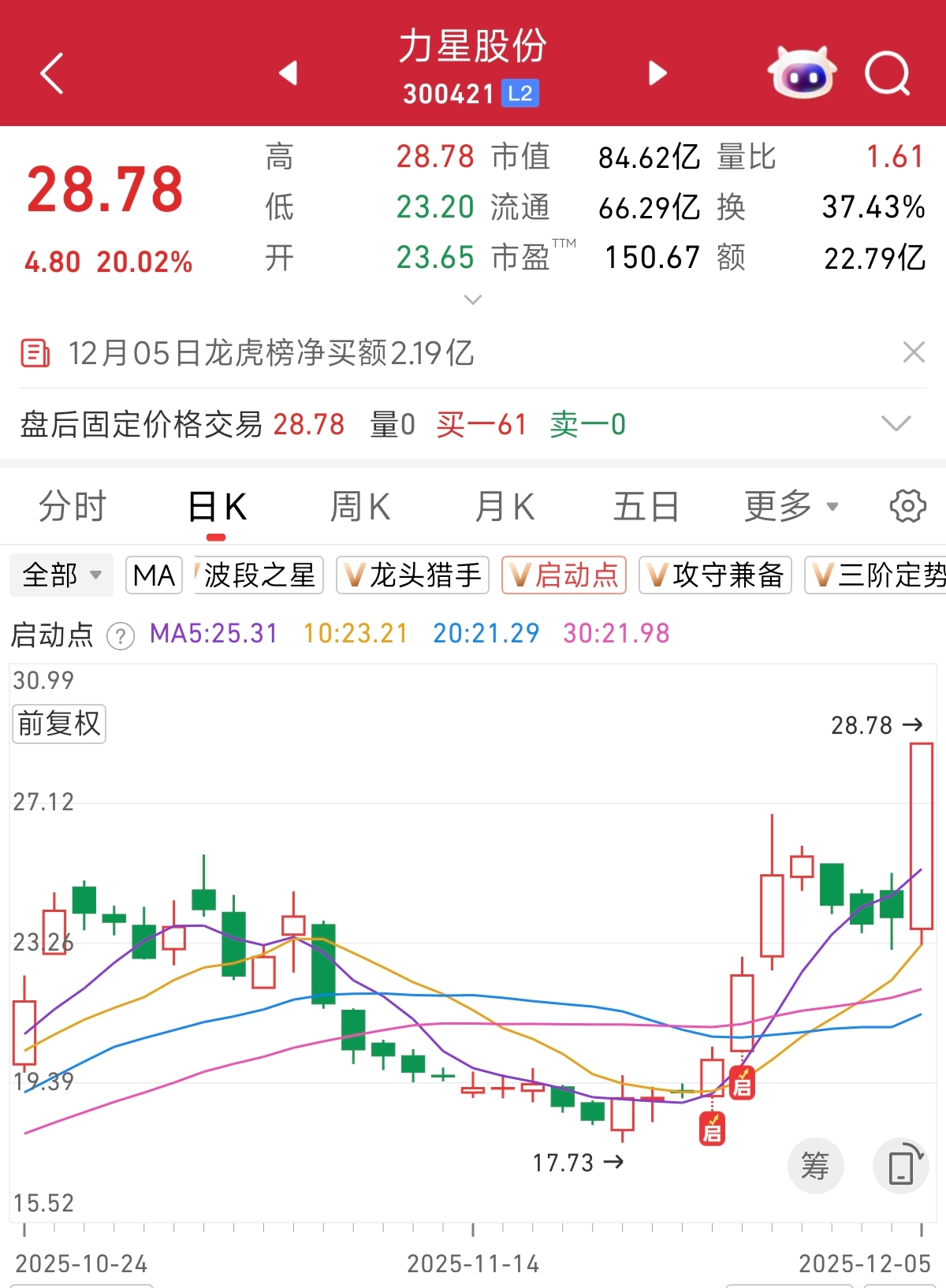Open the search magnifier
The height and width of the screenshot is (1288, 946).
[x=887, y=74]
